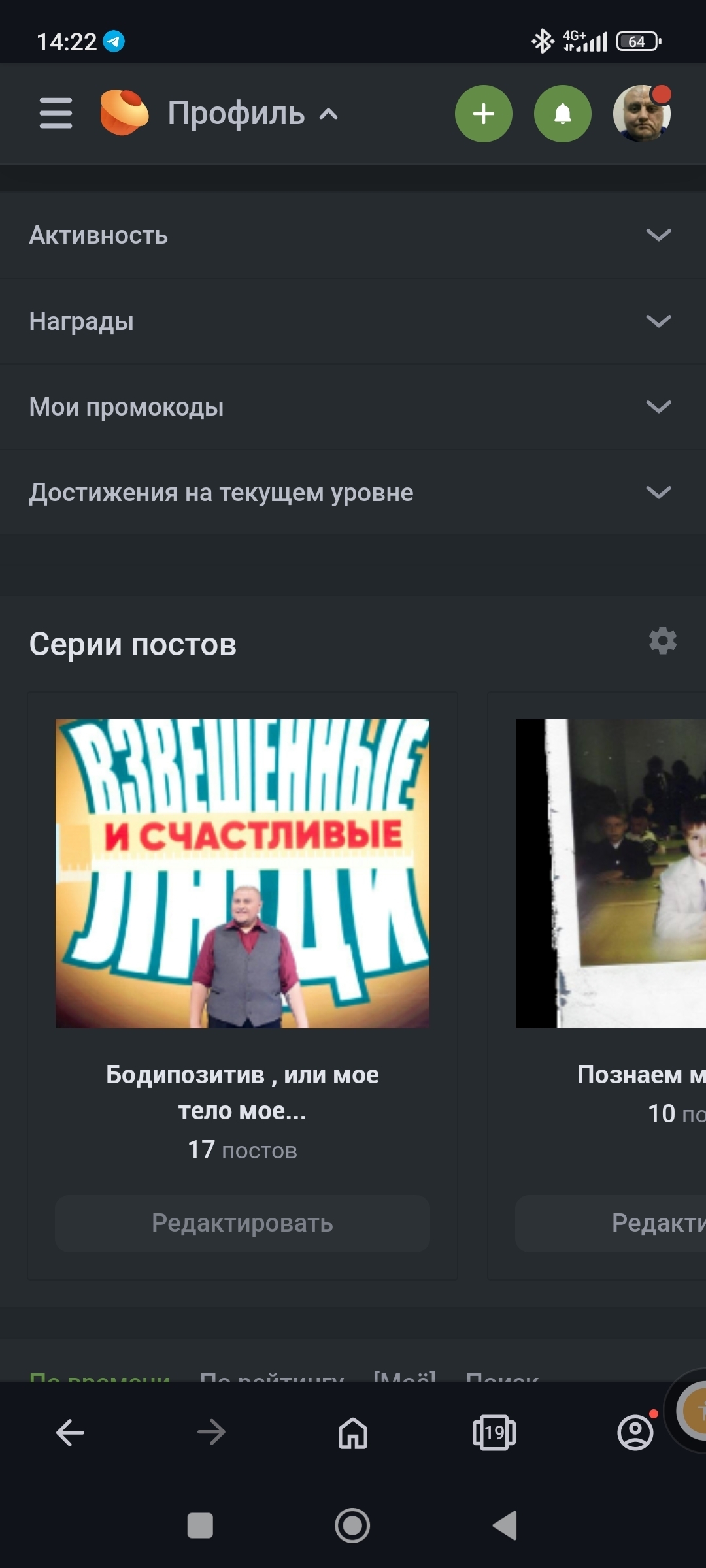Open the hamburger drawer menu
Image resolution: width=706 pixels, height=1568 pixels.
[56, 114]
